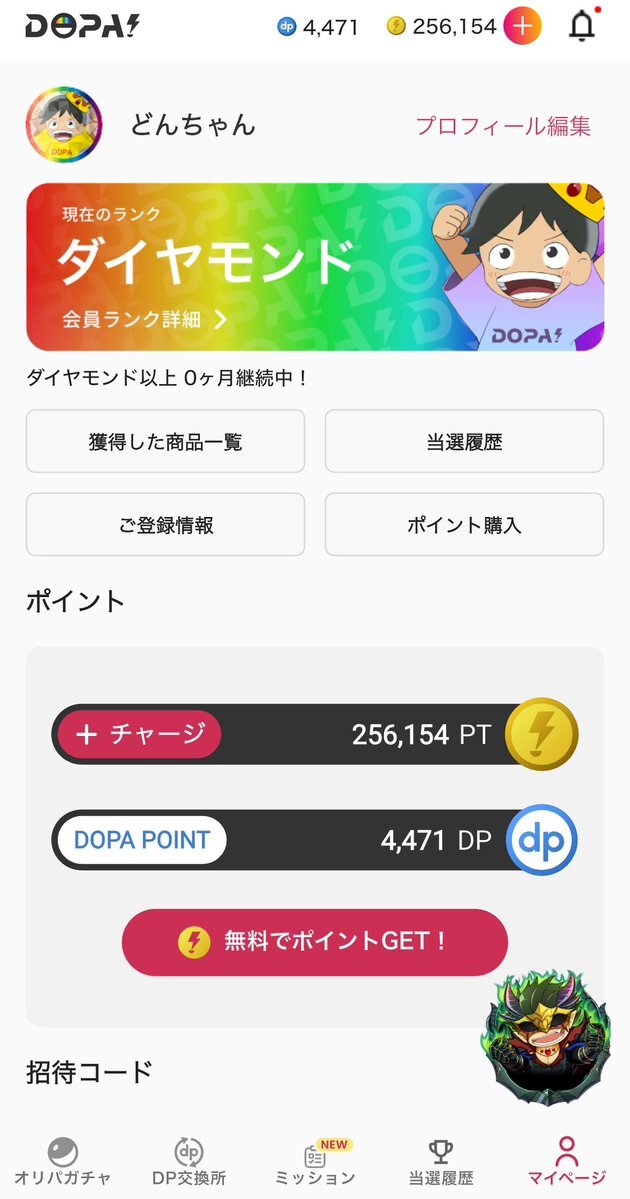Tap the チャージ button
Screen dimensions: 630x1199
pyautogui.click(x=137, y=734)
